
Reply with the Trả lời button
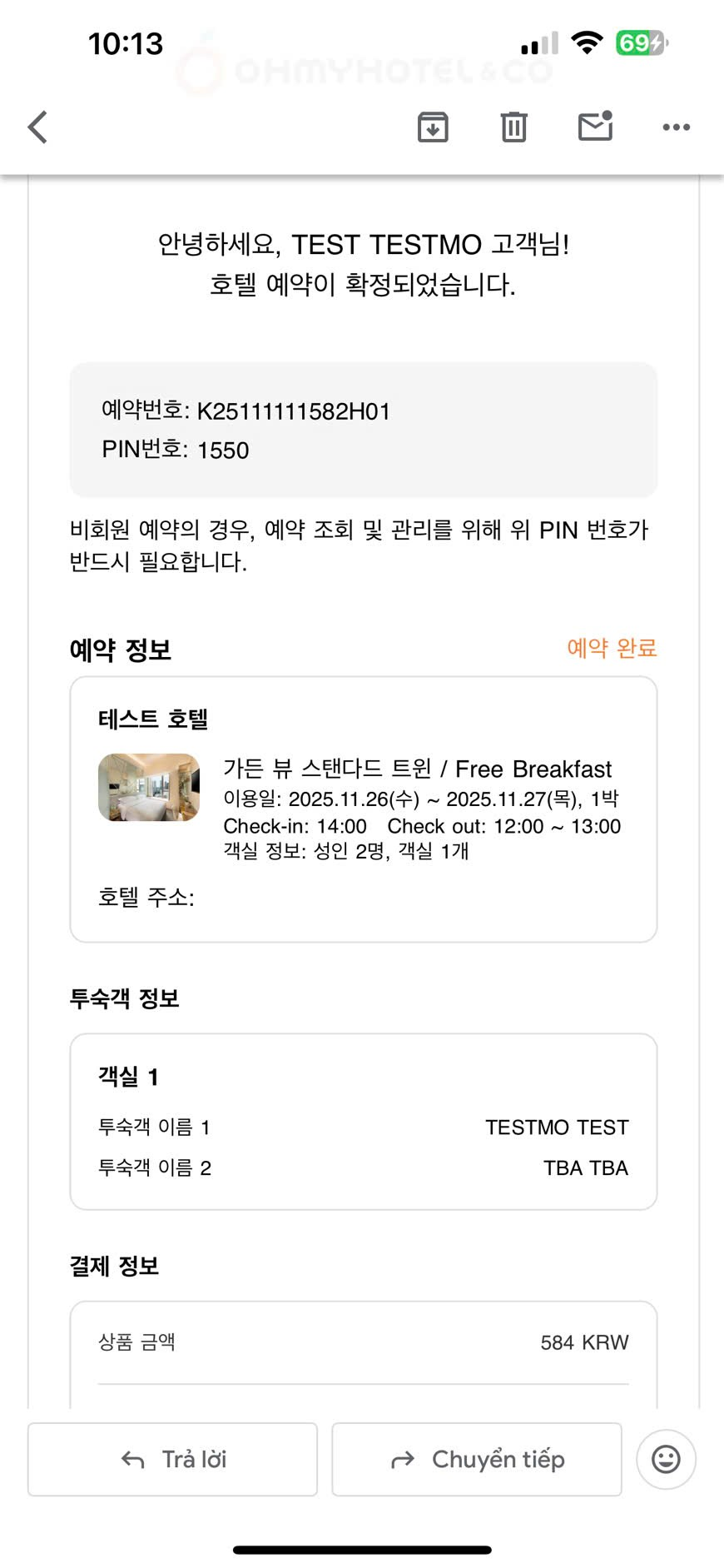[x=173, y=1459]
